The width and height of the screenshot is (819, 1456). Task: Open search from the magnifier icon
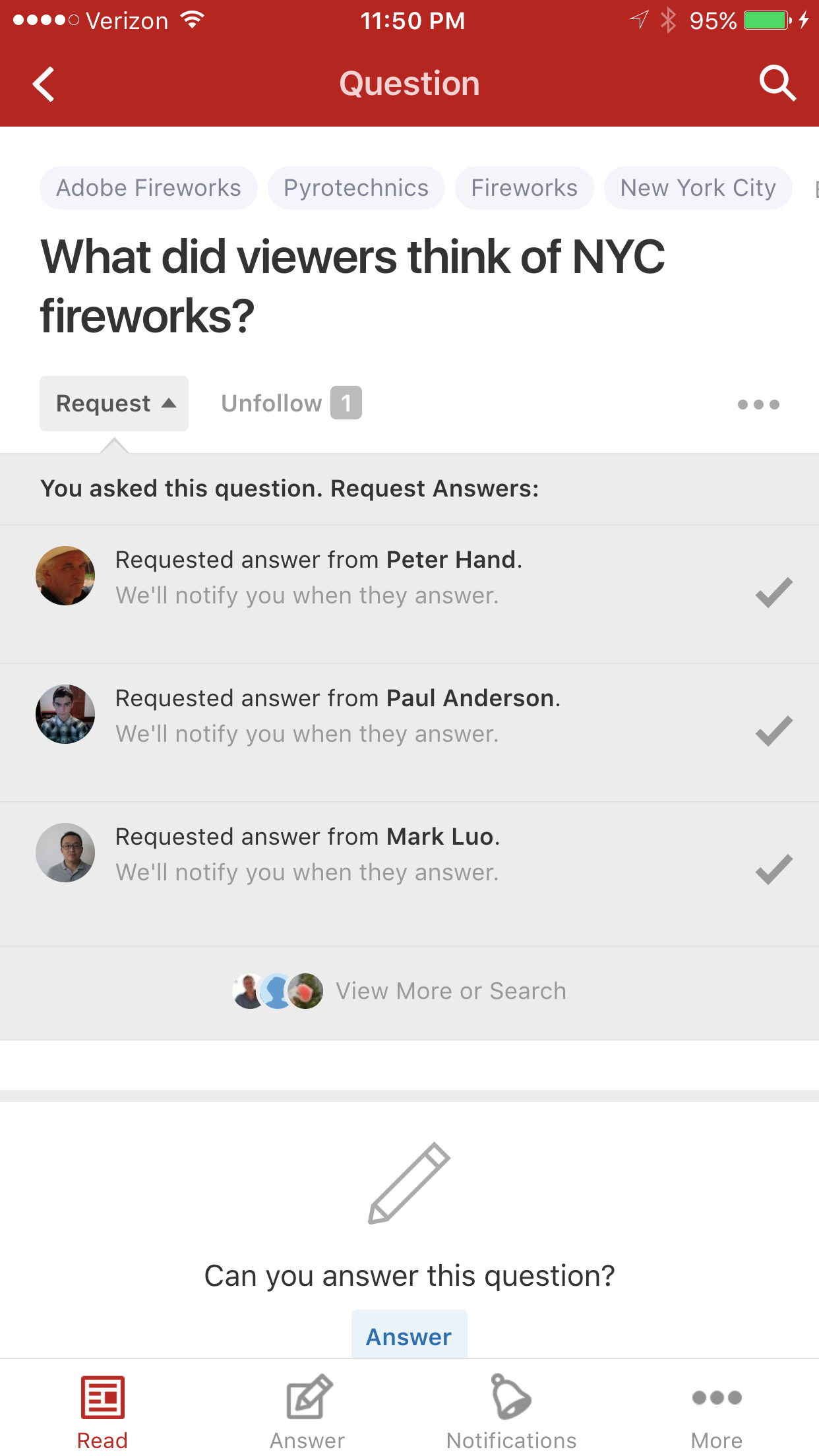(777, 83)
